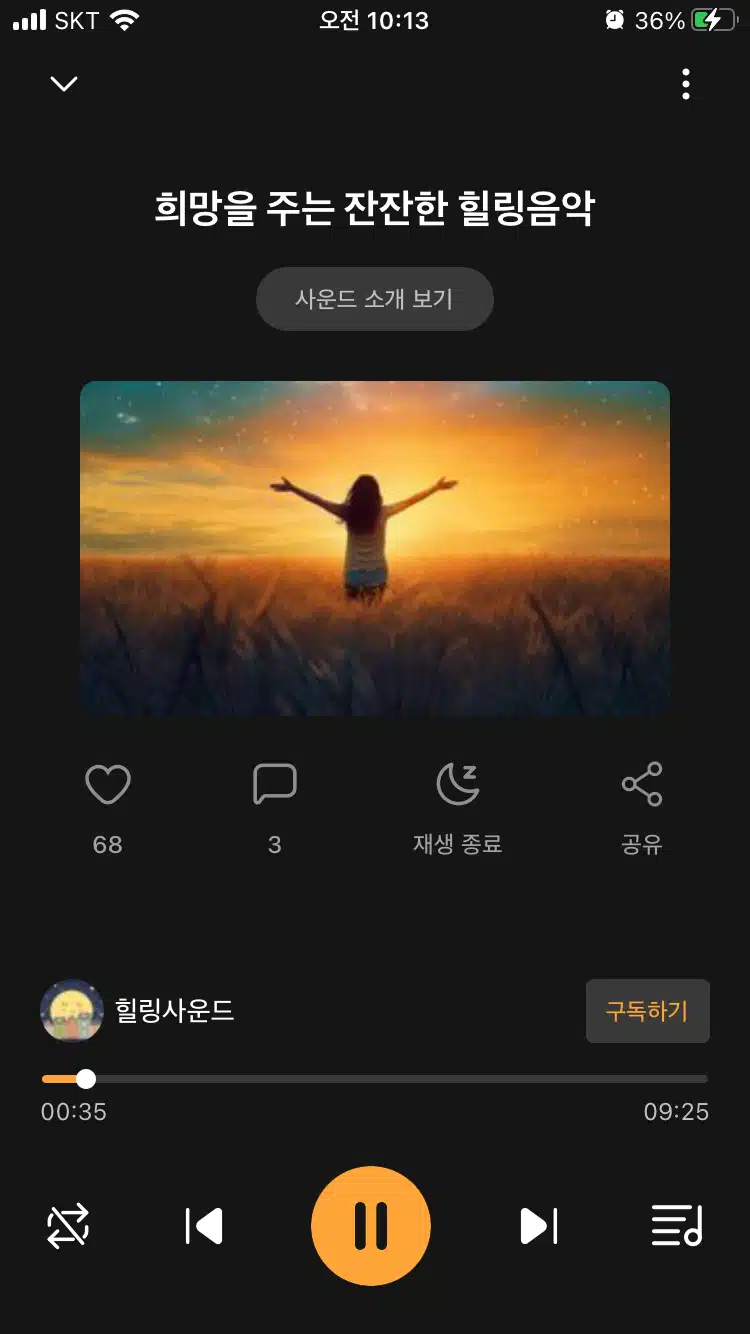Set the 재생 종료 sleep timer
Viewport: 750px width, 1334px height.
(458, 785)
